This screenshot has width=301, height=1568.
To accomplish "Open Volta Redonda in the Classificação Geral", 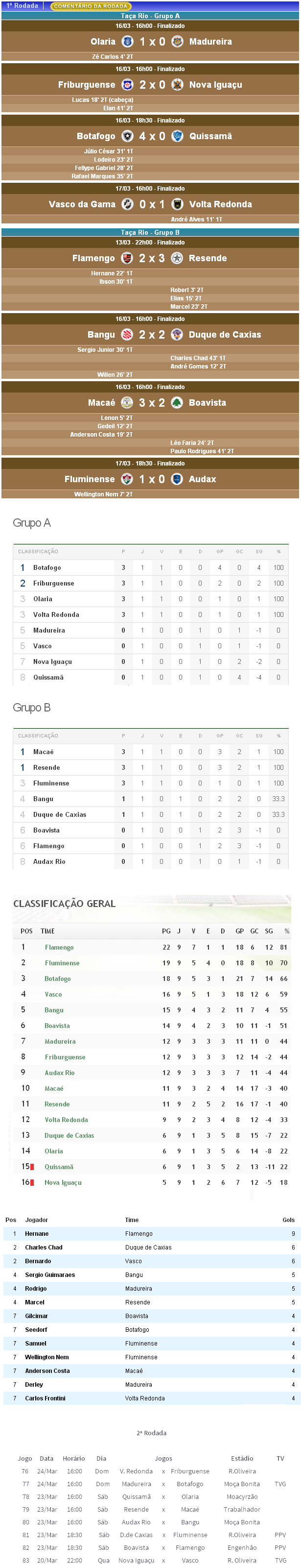I will coord(66,1120).
